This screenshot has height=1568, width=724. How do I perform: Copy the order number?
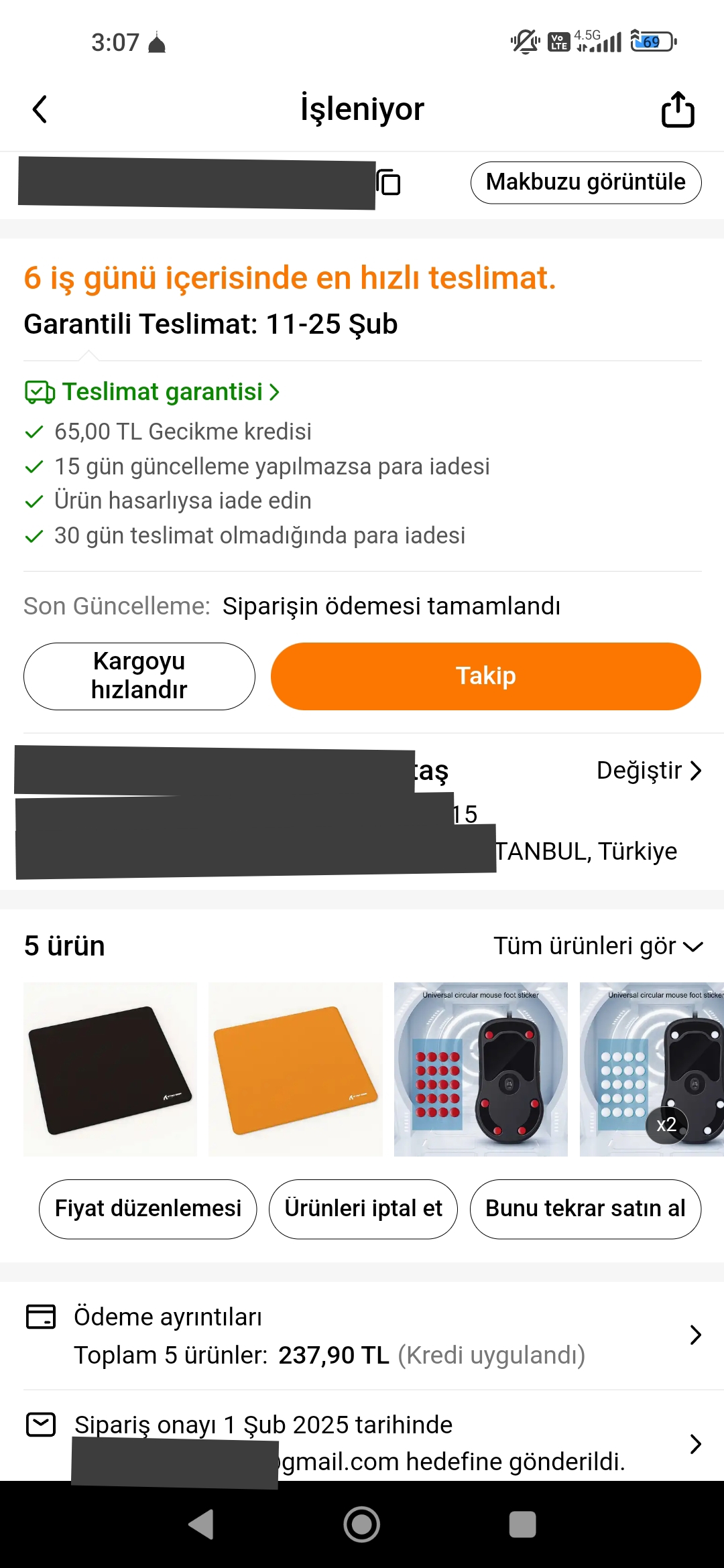click(389, 182)
